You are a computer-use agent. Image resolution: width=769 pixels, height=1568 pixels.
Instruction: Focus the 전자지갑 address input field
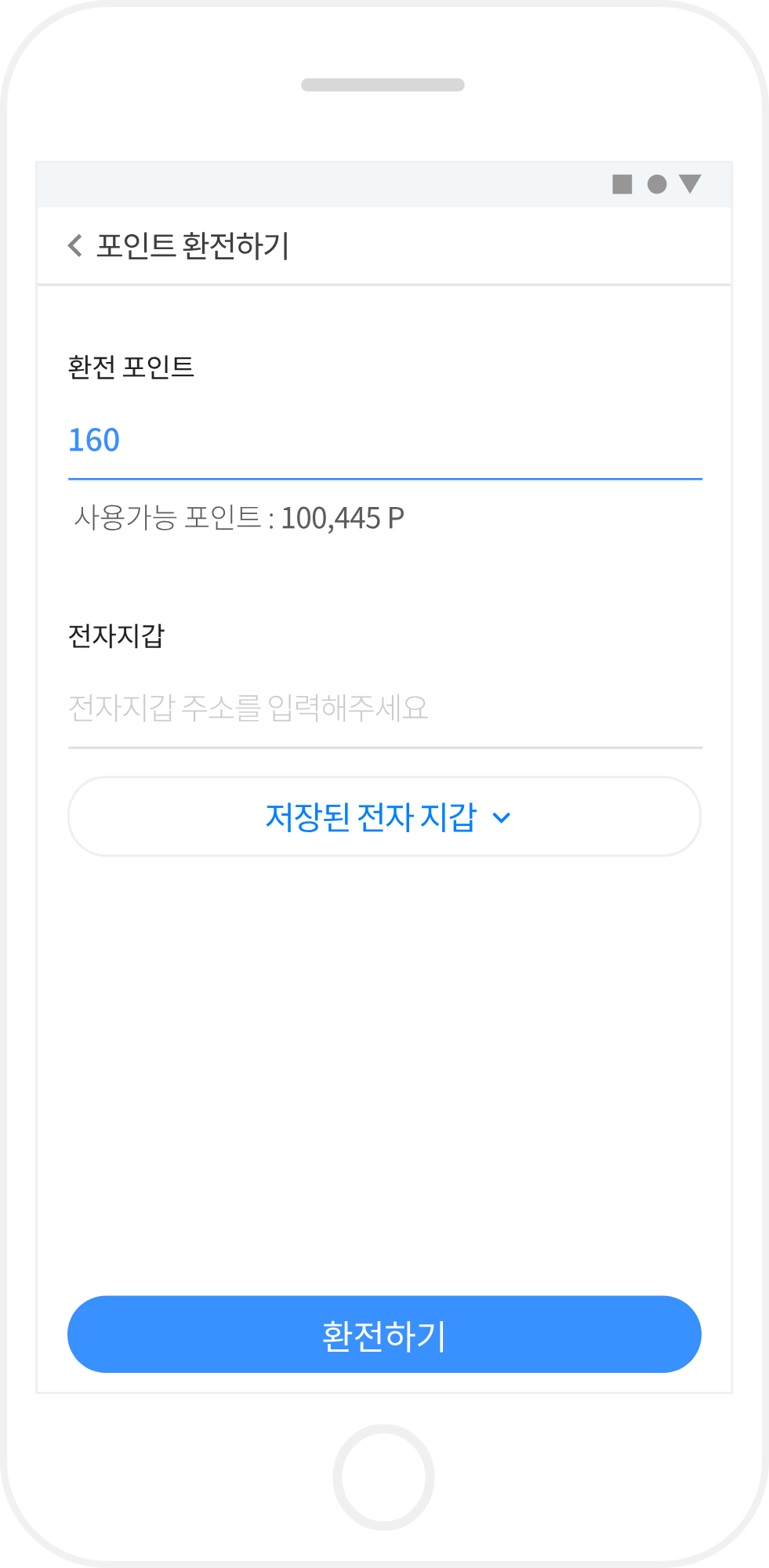click(384, 708)
